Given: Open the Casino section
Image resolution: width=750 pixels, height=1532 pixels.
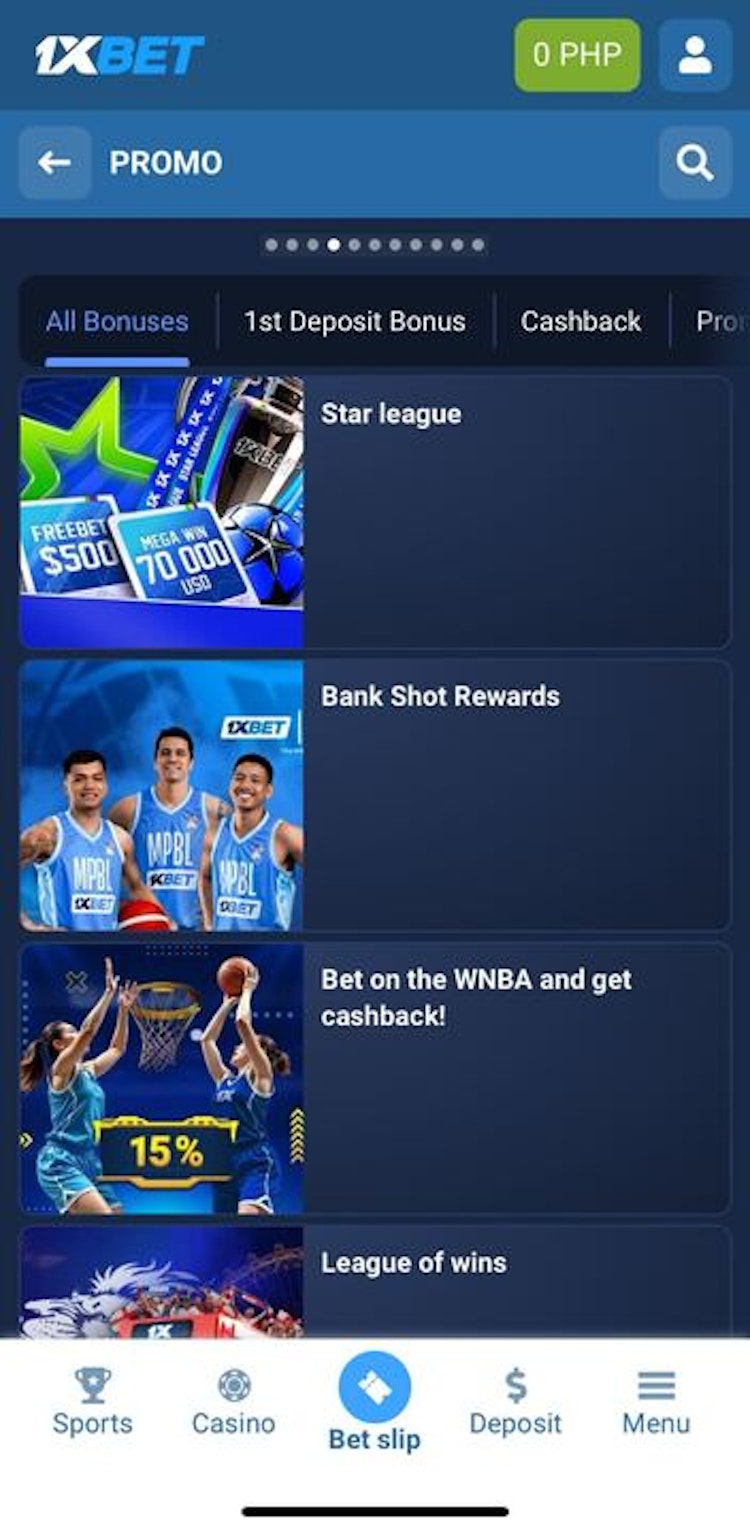Looking at the screenshot, I should (234, 1398).
